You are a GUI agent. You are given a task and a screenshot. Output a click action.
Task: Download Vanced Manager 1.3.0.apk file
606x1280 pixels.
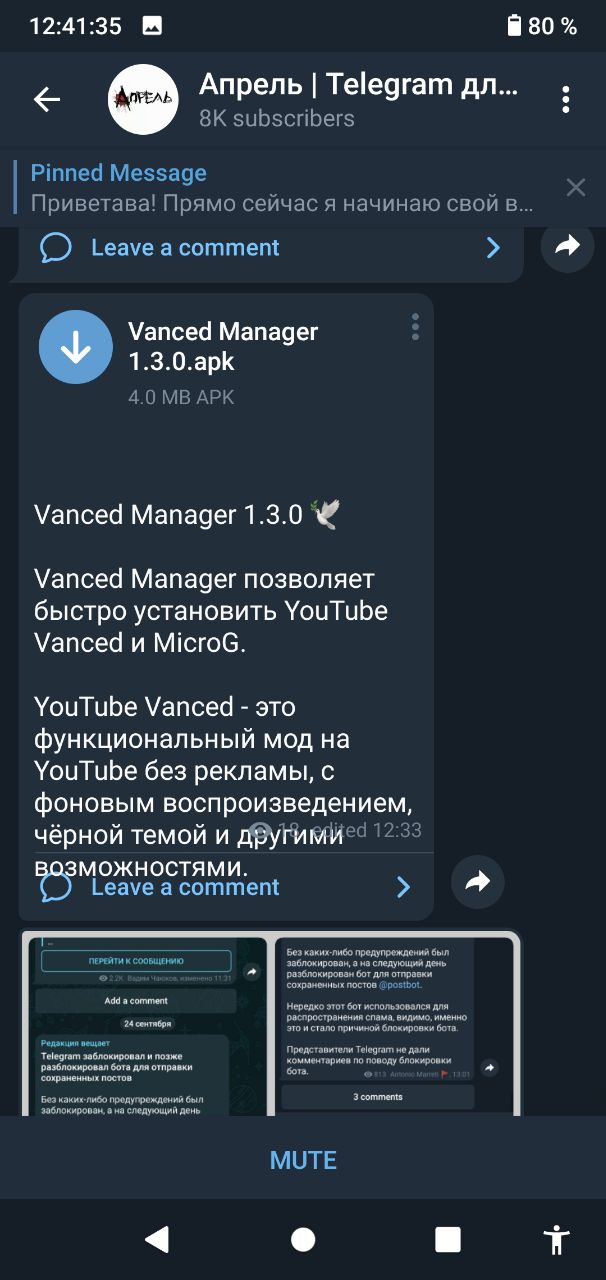pyautogui.click(x=76, y=347)
